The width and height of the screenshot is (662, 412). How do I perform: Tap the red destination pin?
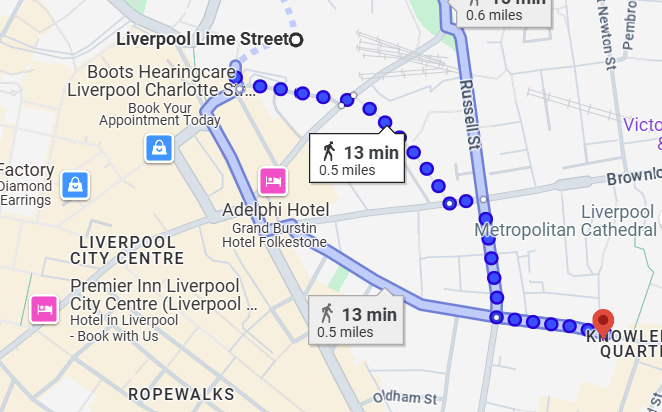pos(603,322)
